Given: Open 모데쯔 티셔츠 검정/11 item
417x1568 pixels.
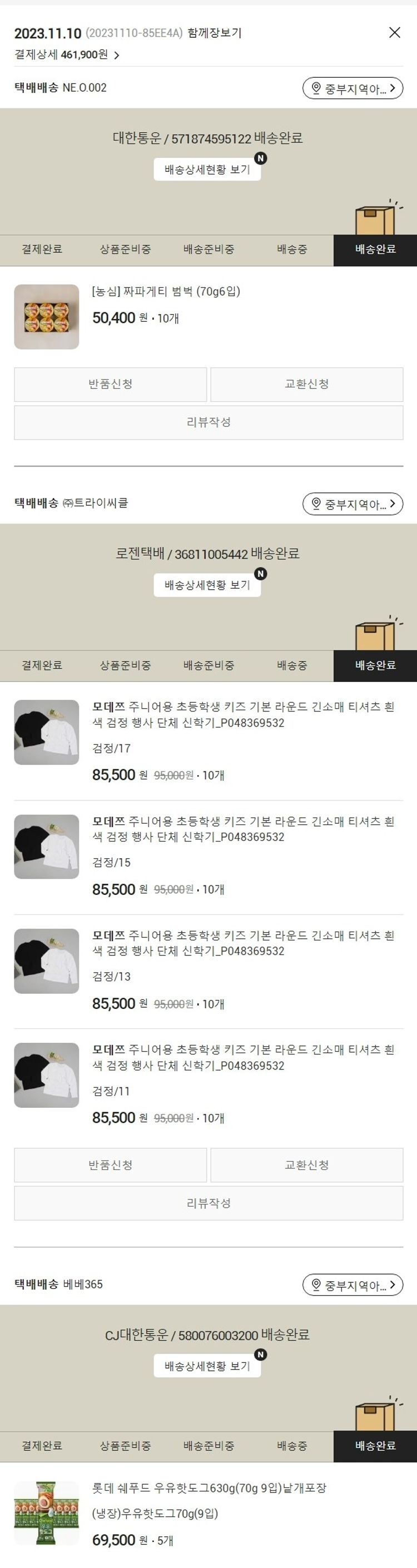Looking at the screenshot, I should (x=242, y=1057).
